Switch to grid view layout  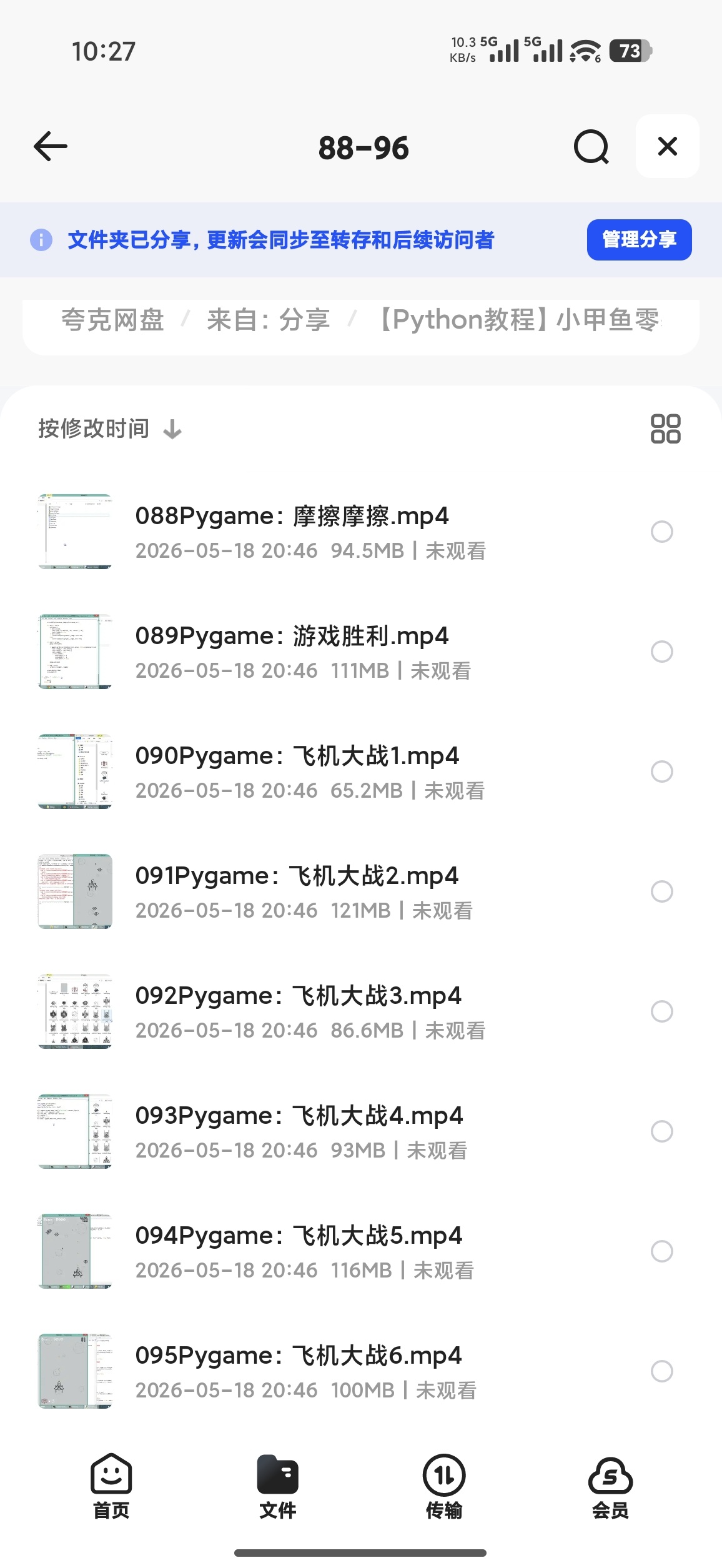point(665,429)
